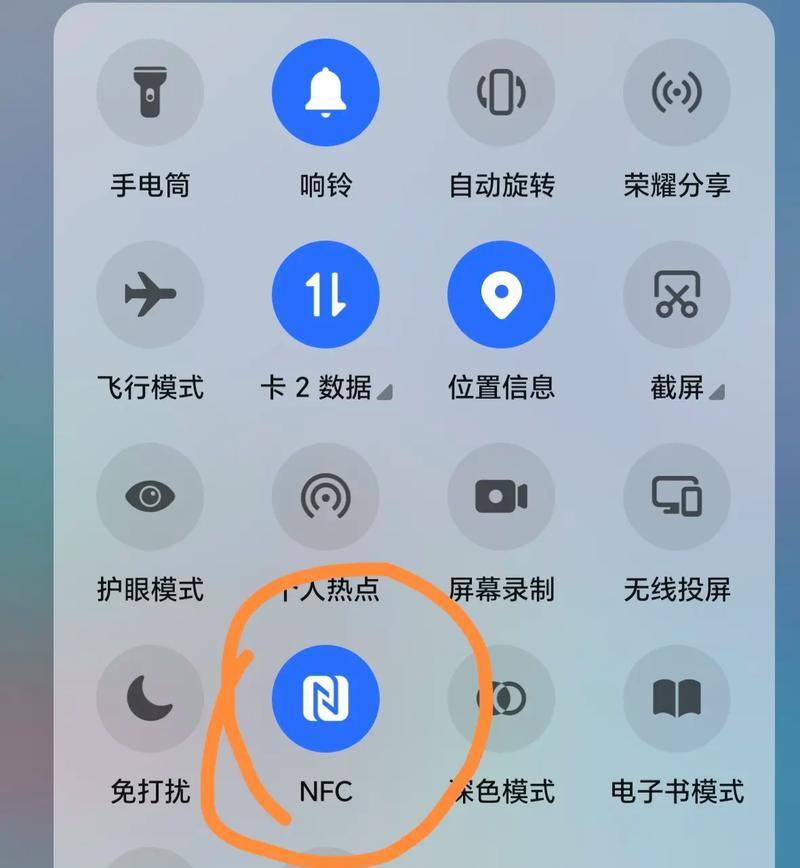Enable e-book mode (电子书模式)
The image size is (800, 868).
coord(677,699)
